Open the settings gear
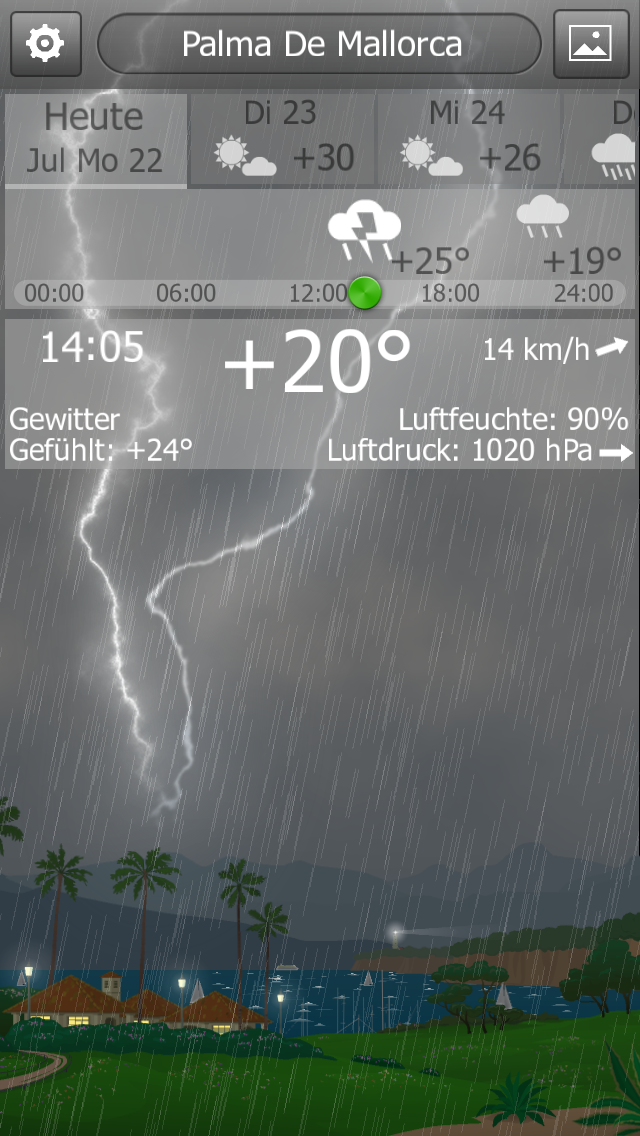Image resolution: width=640 pixels, height=1136 pixels. click(x=45, y=44)
